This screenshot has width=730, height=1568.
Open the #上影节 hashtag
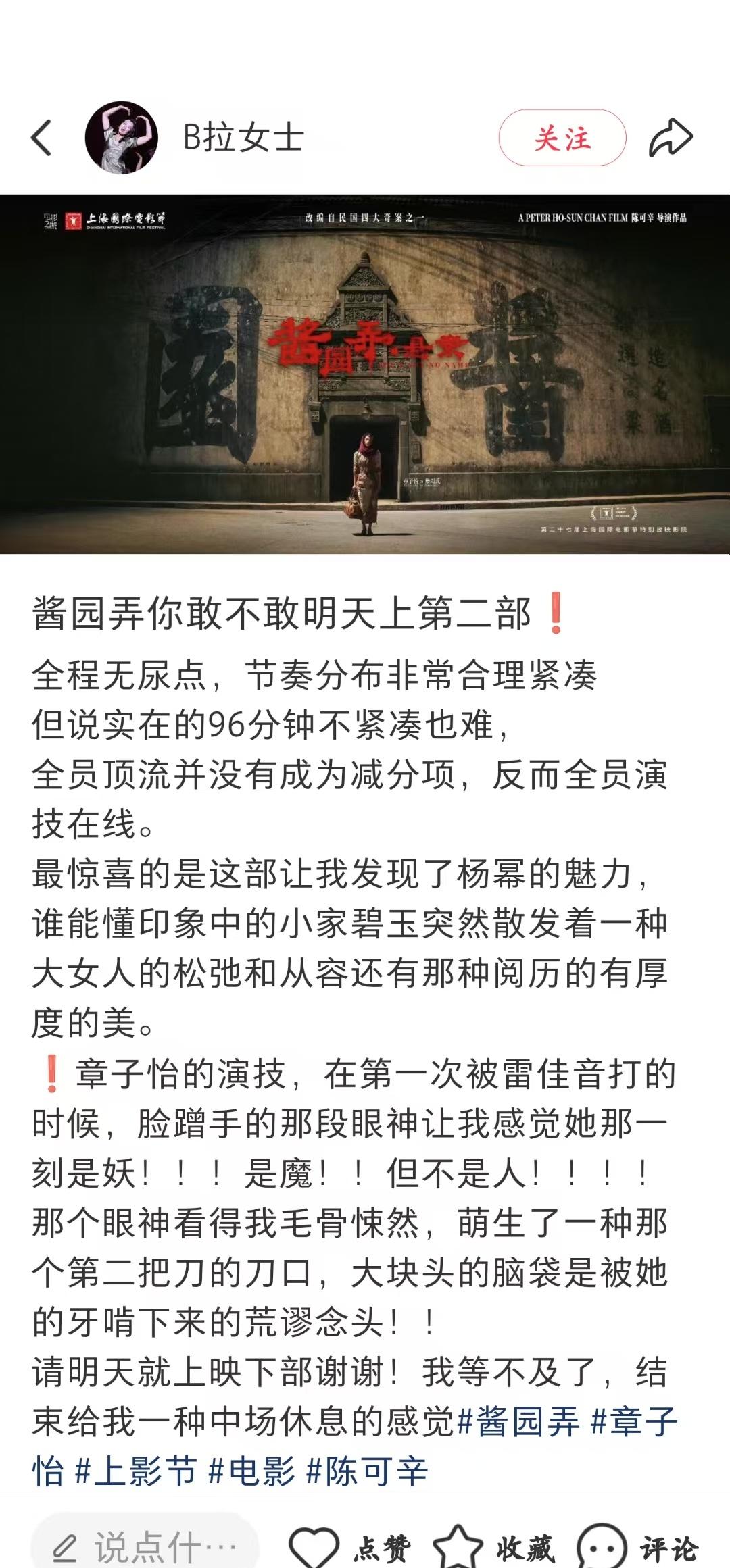135,1471
